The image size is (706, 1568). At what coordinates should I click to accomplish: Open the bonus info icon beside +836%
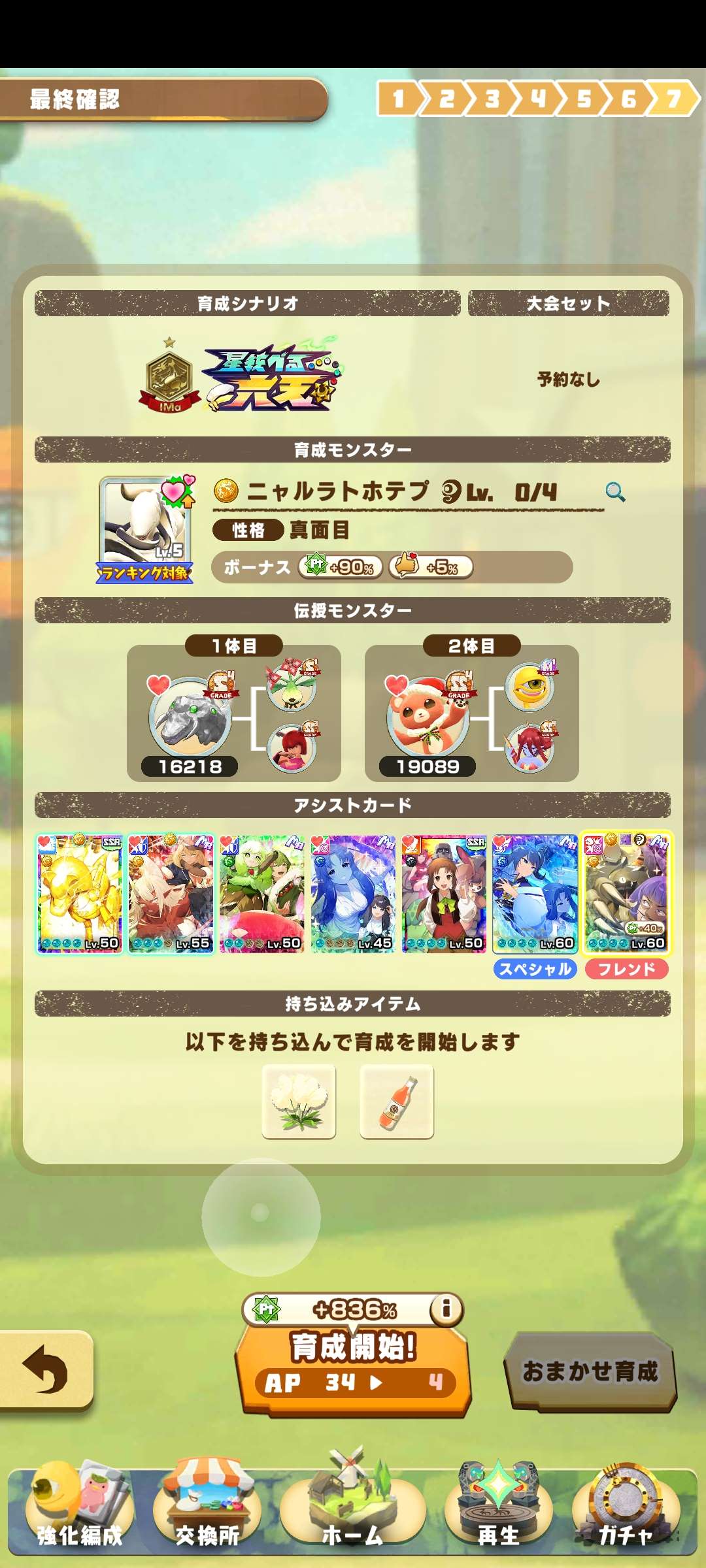446,1309
